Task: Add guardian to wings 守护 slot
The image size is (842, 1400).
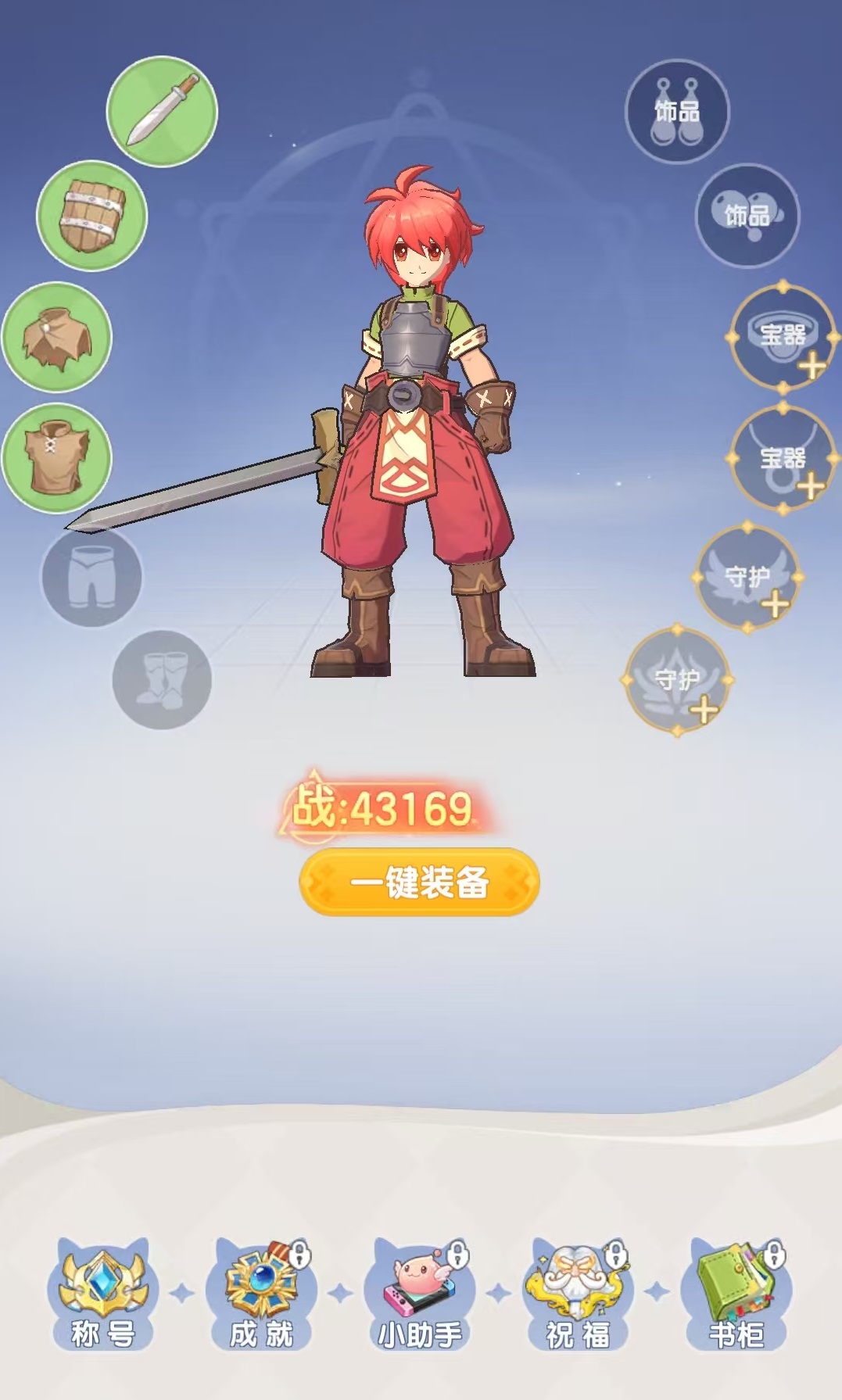Action: [x=747, y=578]
